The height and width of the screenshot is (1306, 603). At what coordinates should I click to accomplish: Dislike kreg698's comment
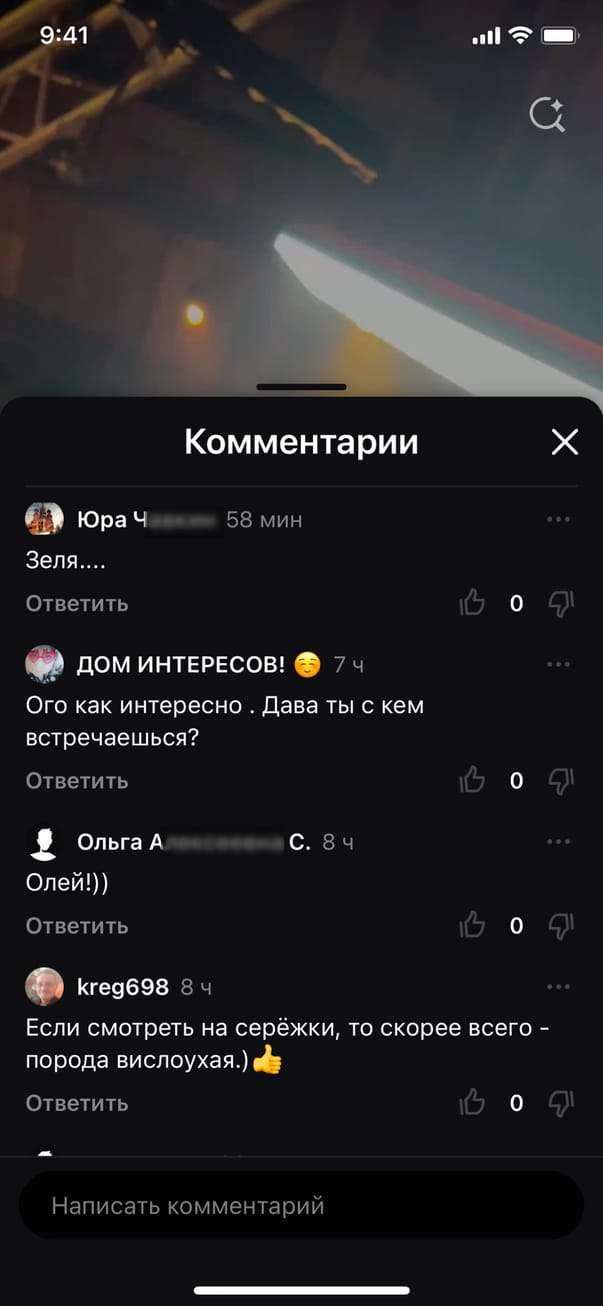coord(561,1103)
